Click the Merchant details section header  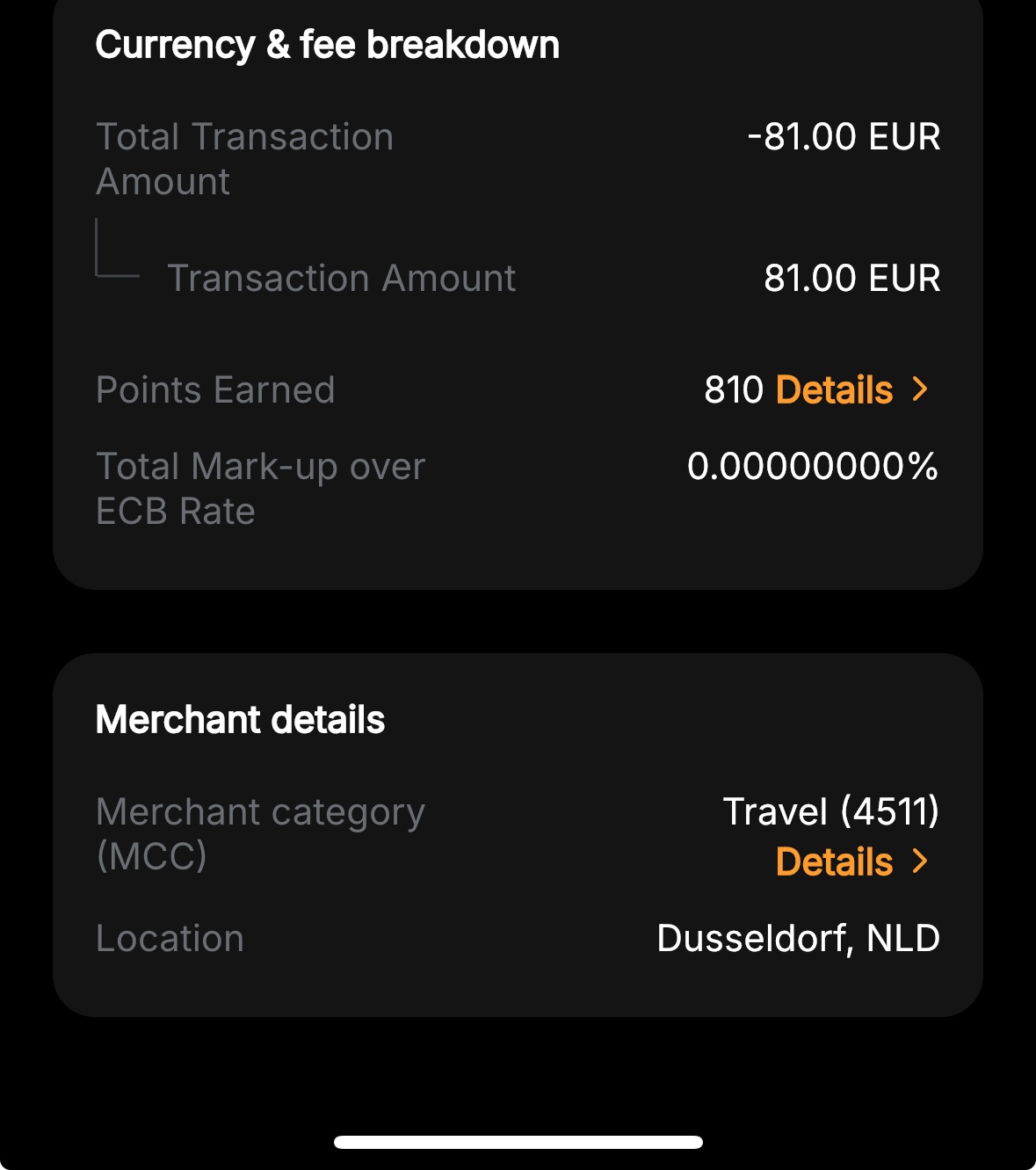(x=241, y=718)
